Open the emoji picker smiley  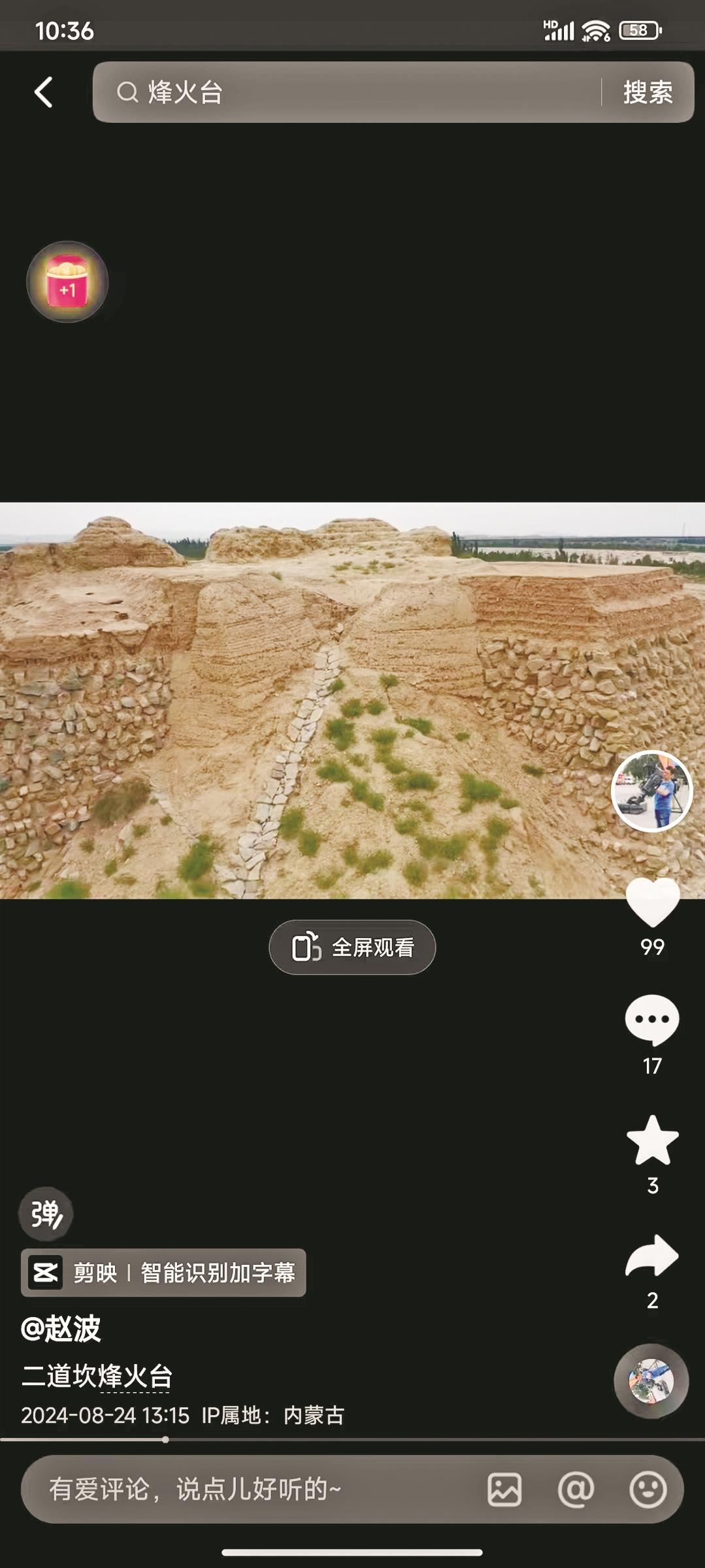(x=648, y=1490)
